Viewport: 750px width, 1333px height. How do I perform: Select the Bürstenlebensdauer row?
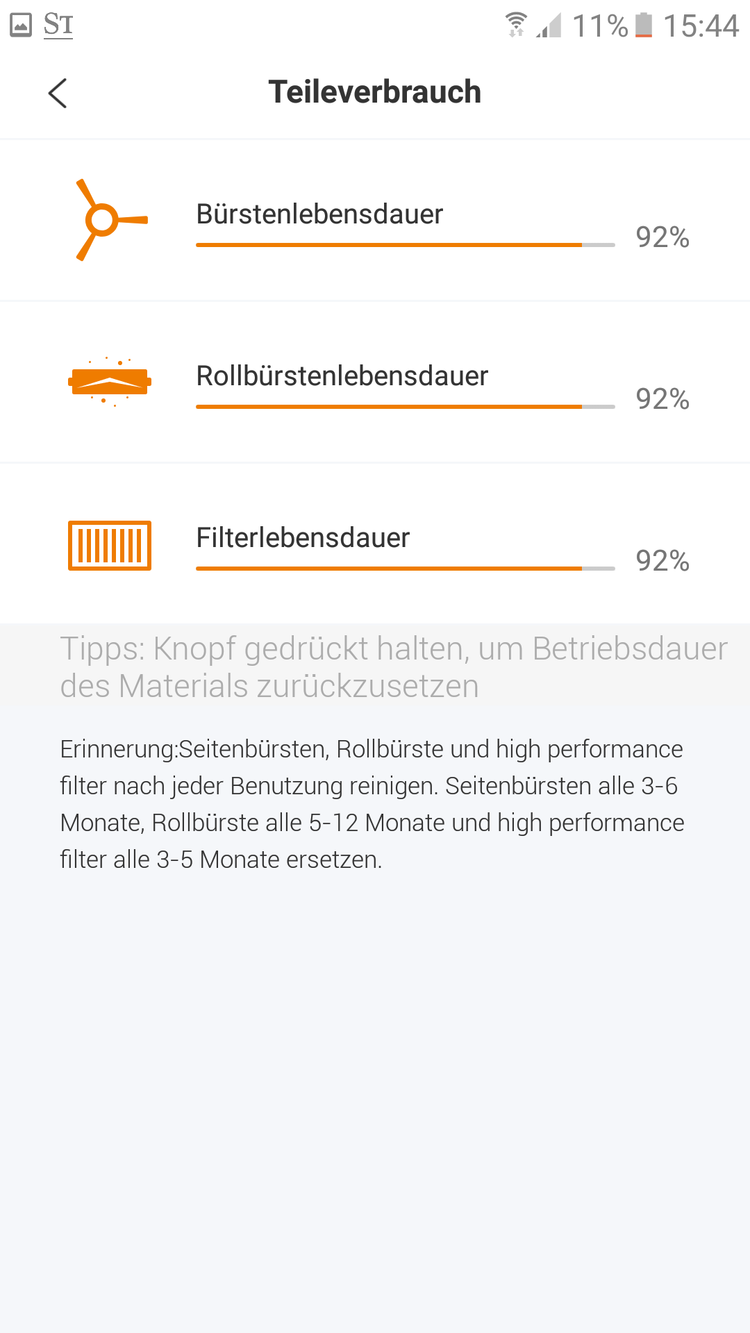(x=375, y=221)
